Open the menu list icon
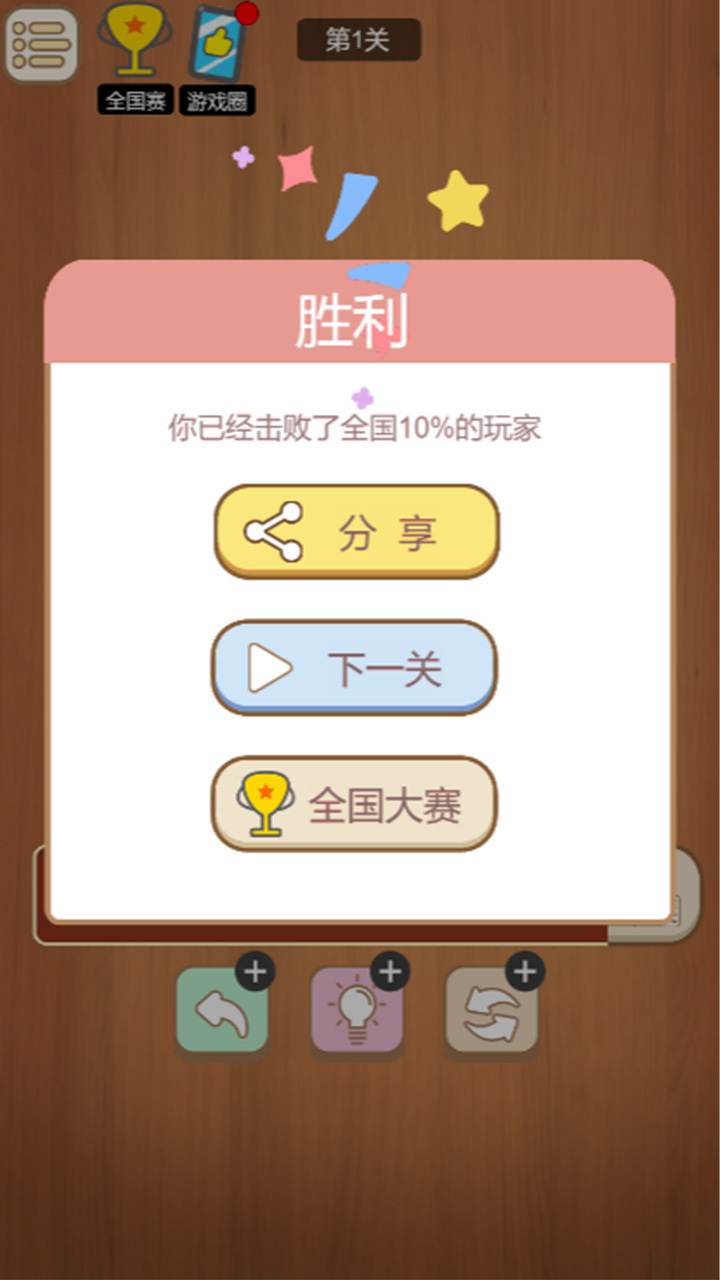 pyautogui.click(x=41, y=45)
